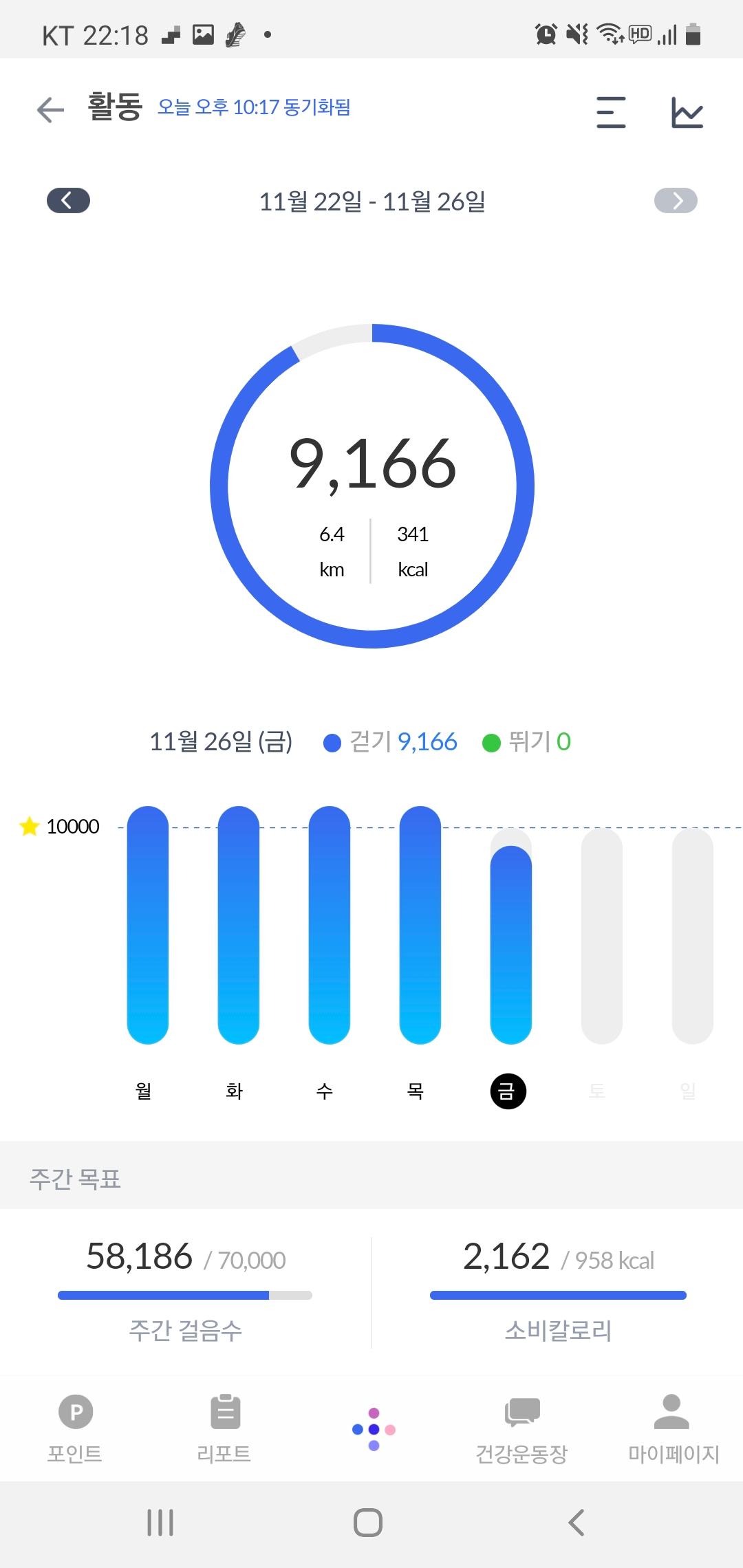
Task: Select 목 in the weekly chart
Action: tap(416, 1090)
